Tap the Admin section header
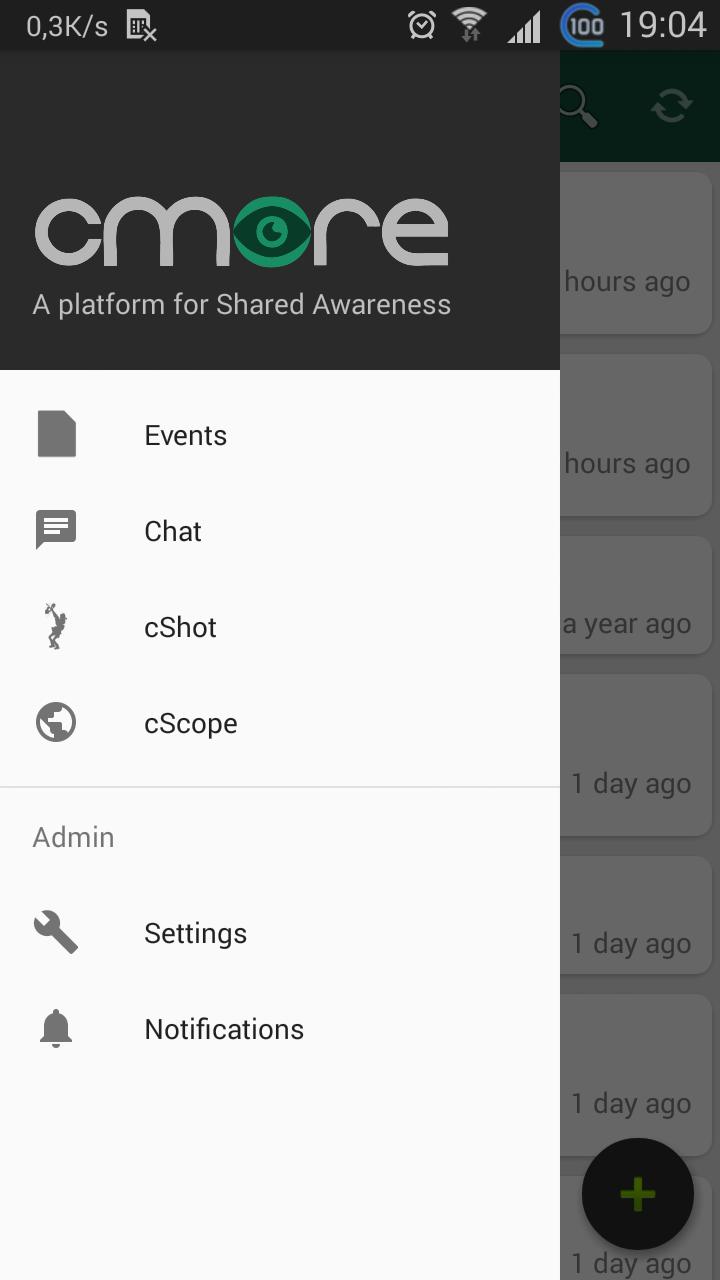 (x=73, y=837)
